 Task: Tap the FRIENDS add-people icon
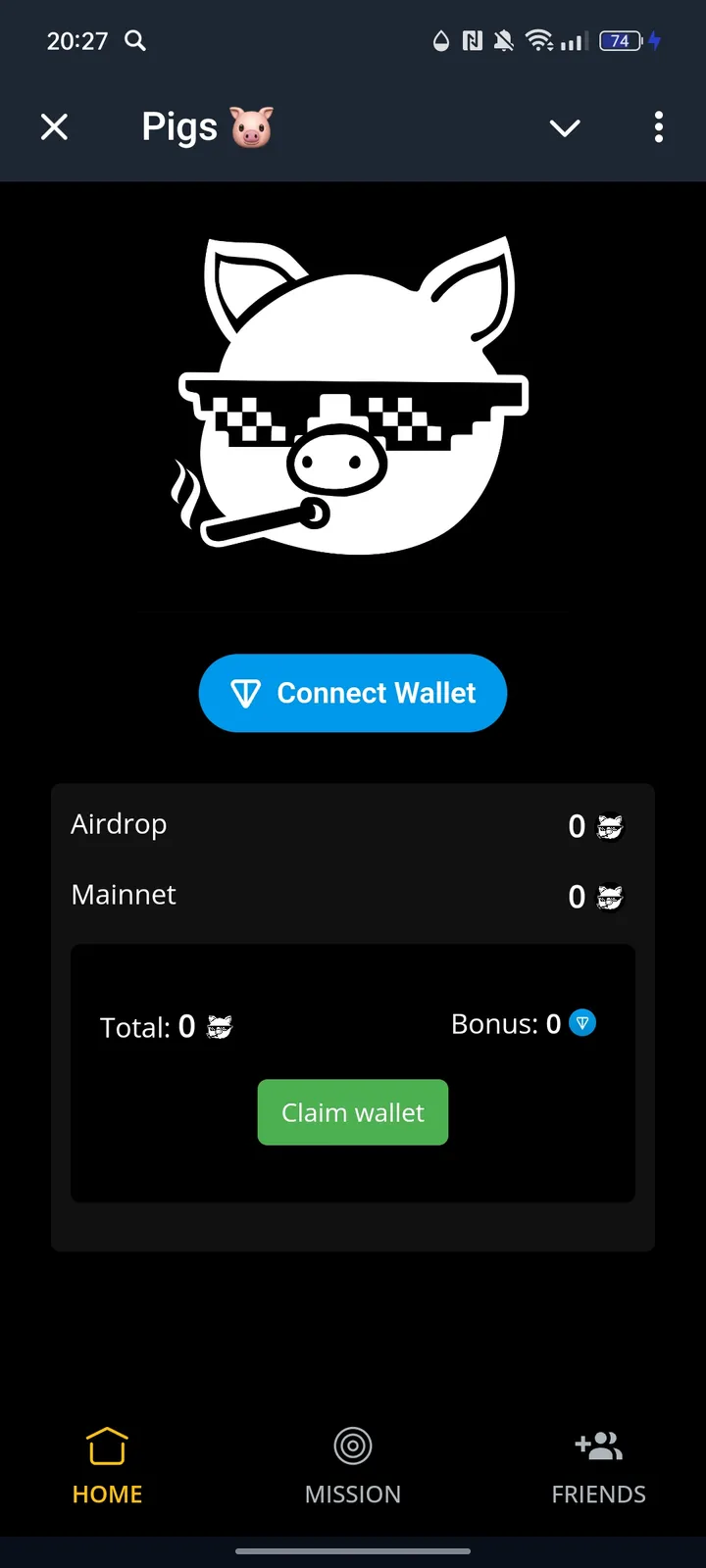tap(598, 1445)
